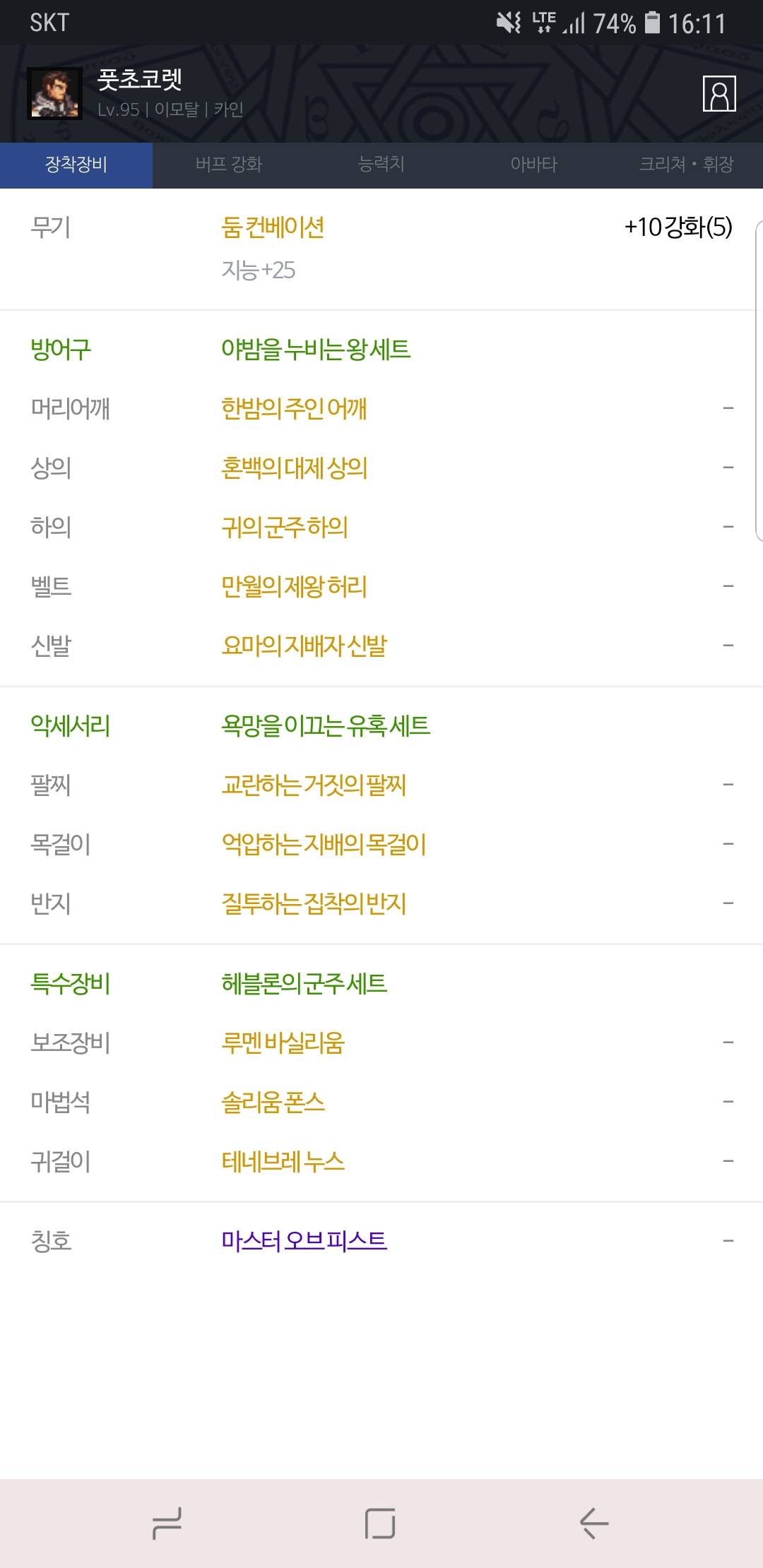Open weapon item 둠 컨베이션

click(x=273, y=227)
